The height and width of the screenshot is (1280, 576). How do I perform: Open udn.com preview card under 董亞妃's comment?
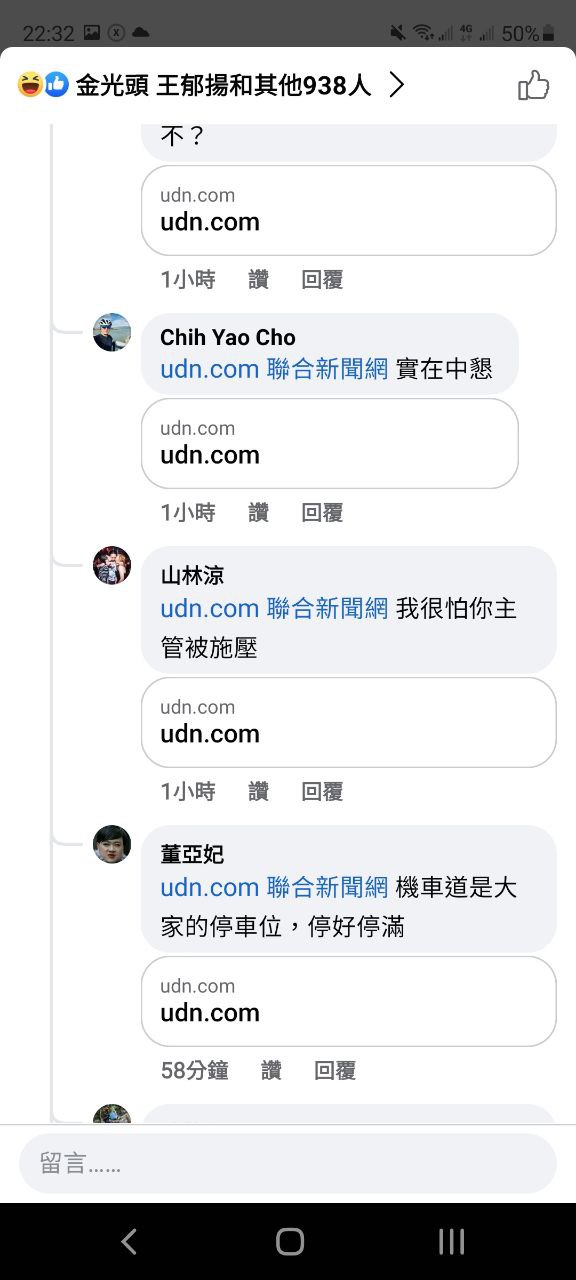[349, 1001]
